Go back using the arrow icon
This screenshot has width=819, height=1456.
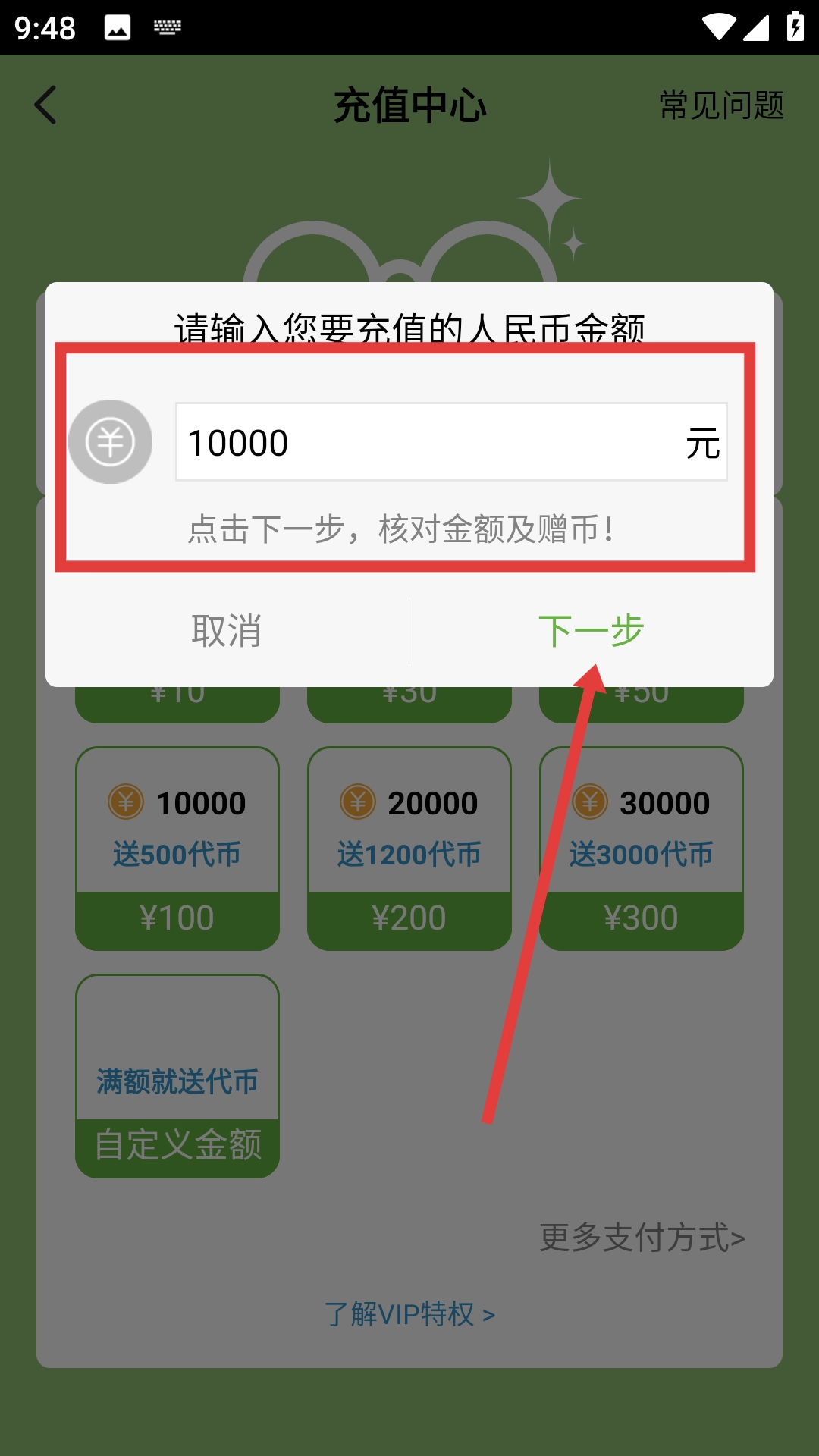coord(46,105)
